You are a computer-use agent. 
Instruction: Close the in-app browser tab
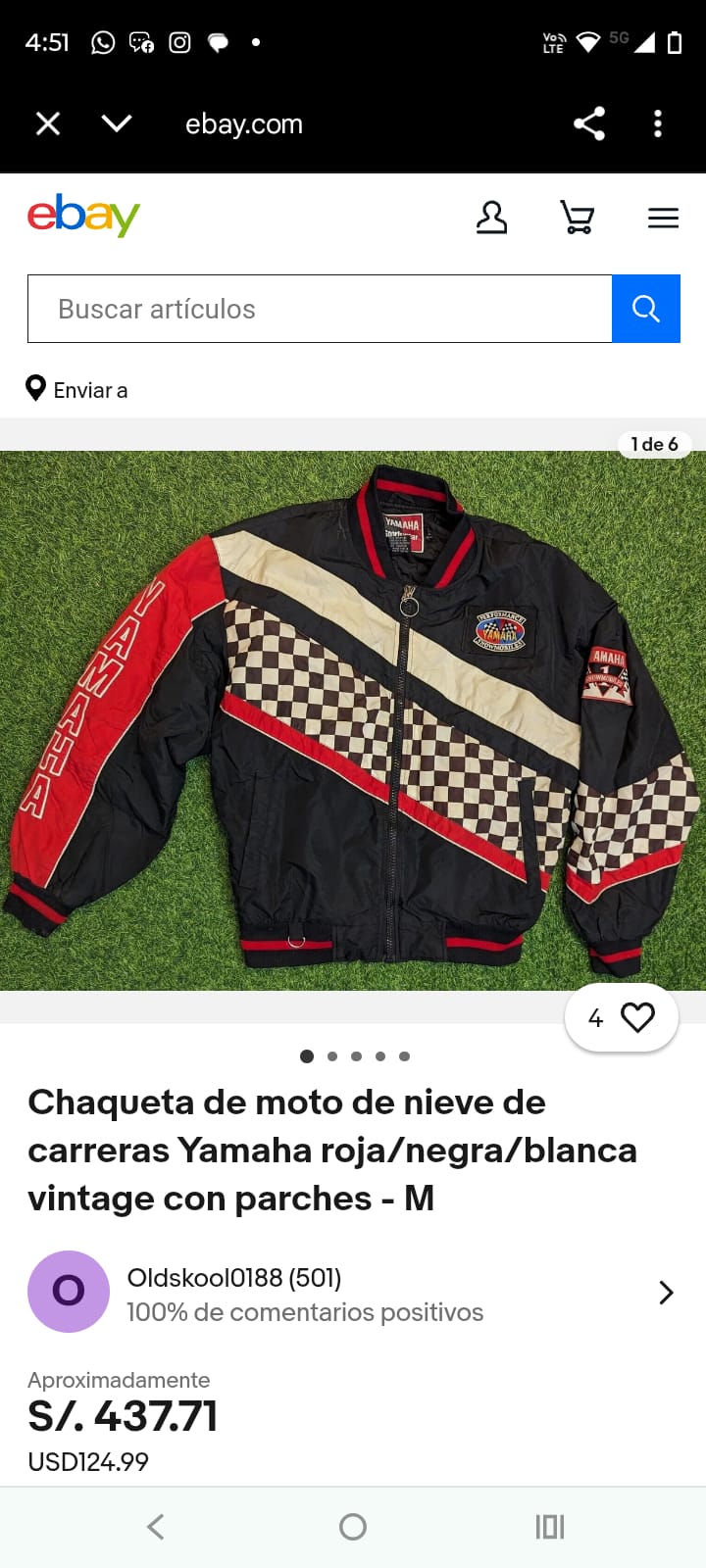[x=47, y=123]
